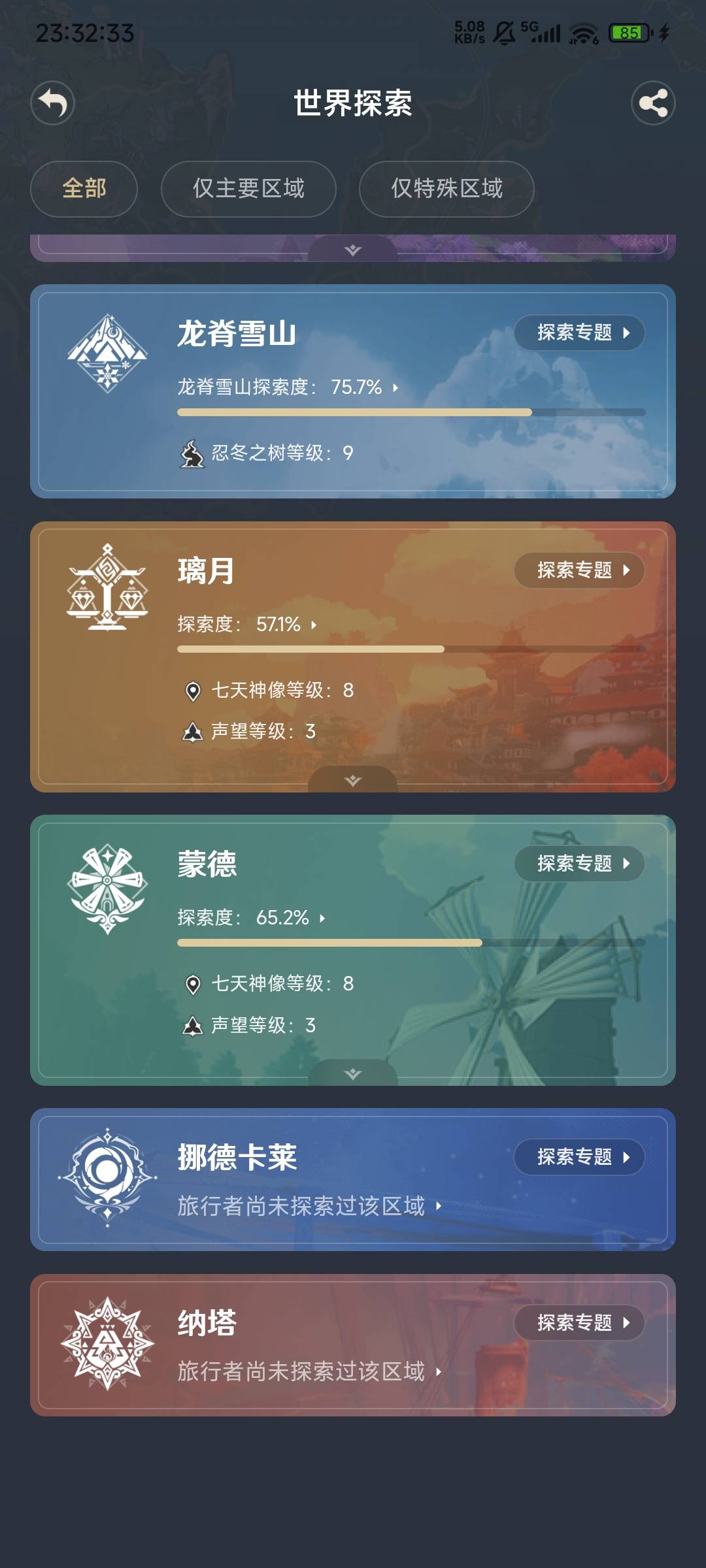
Task: Open 探索专题 for 龙脊雪山
Action: pyautogui.click(x=580, y=333)
